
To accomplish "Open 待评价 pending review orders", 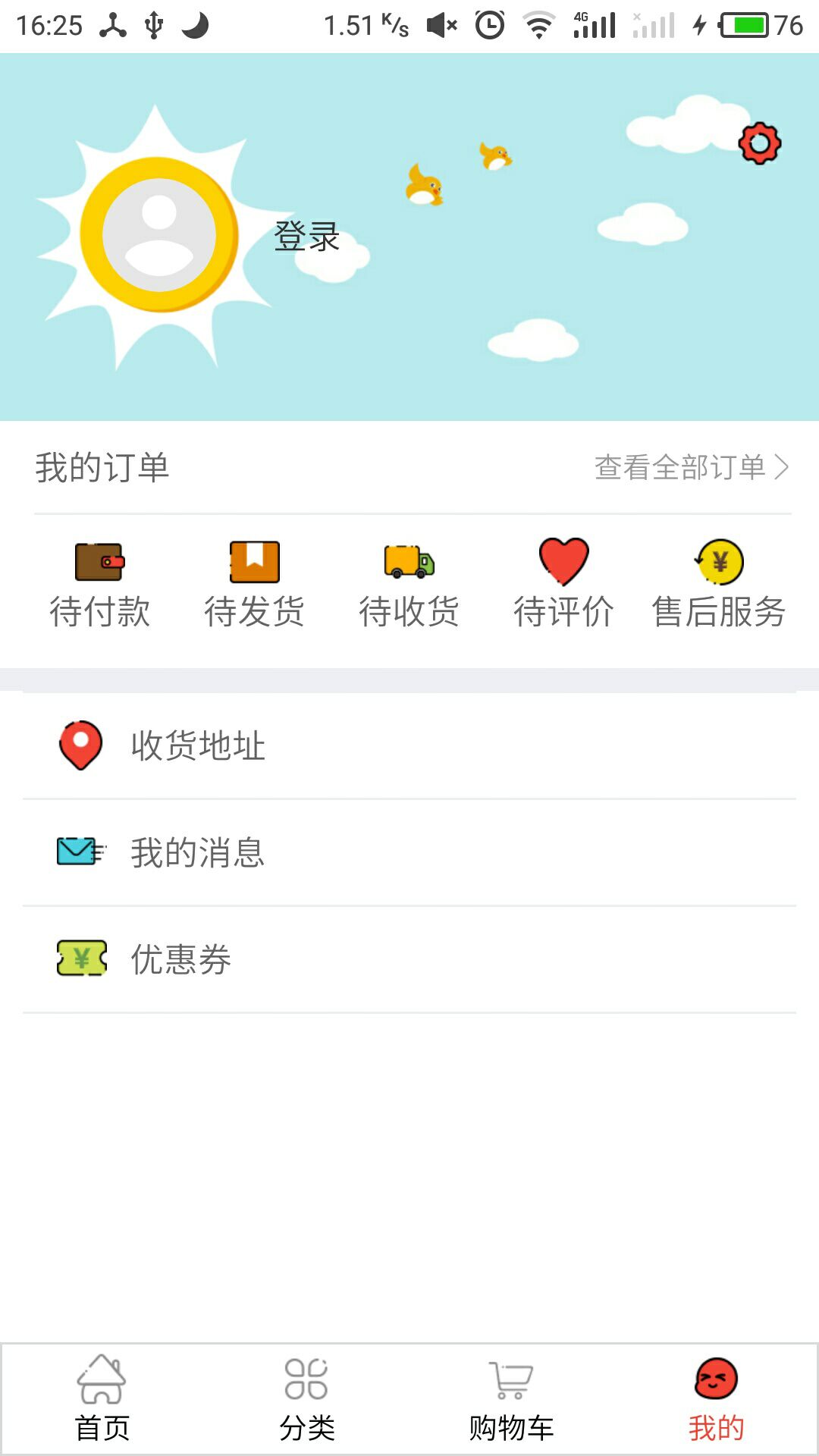I will pyautogui.click(x=563, y=585).
